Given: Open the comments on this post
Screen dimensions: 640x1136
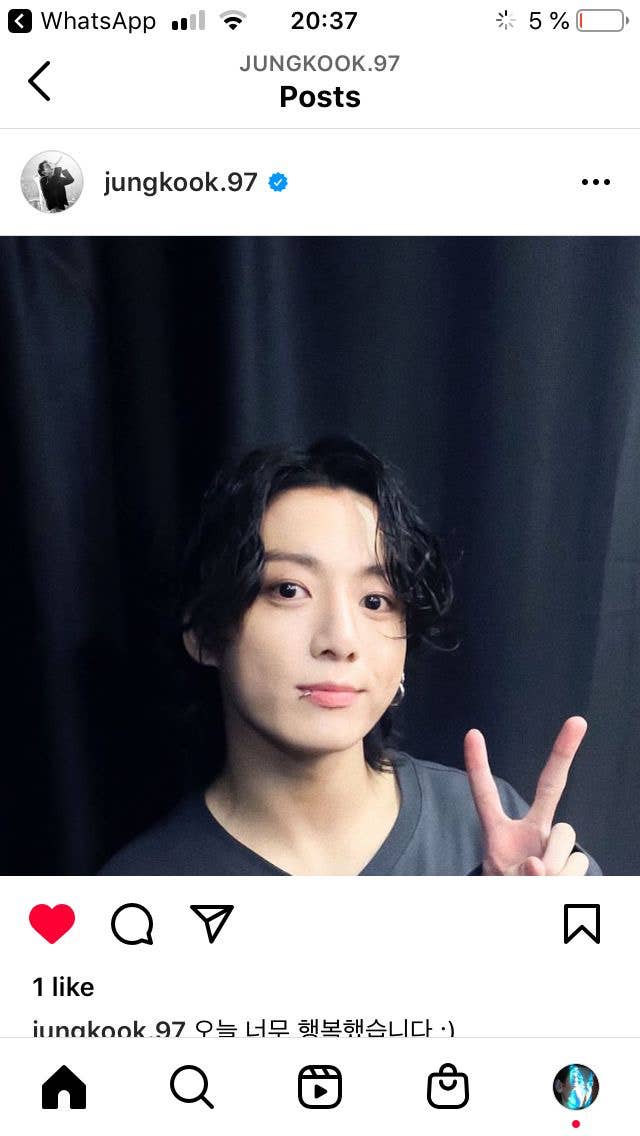Looking at the screenshot, I should (x=132, y=924).
